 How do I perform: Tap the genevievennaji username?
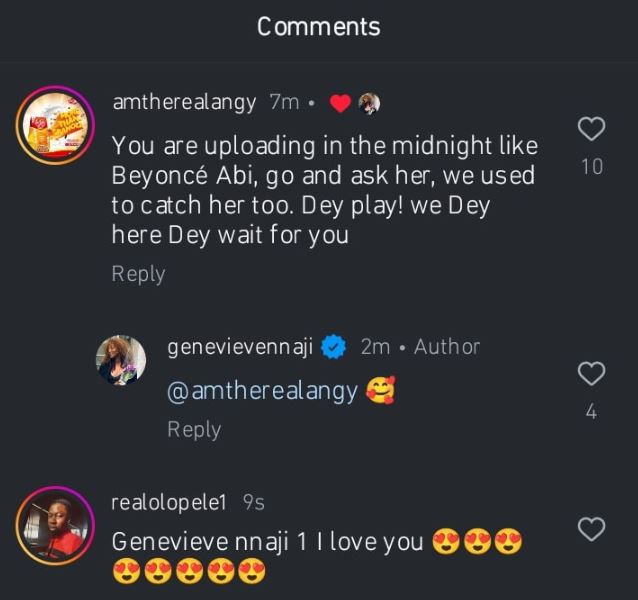pyautogui.click(x=240, y=346)
